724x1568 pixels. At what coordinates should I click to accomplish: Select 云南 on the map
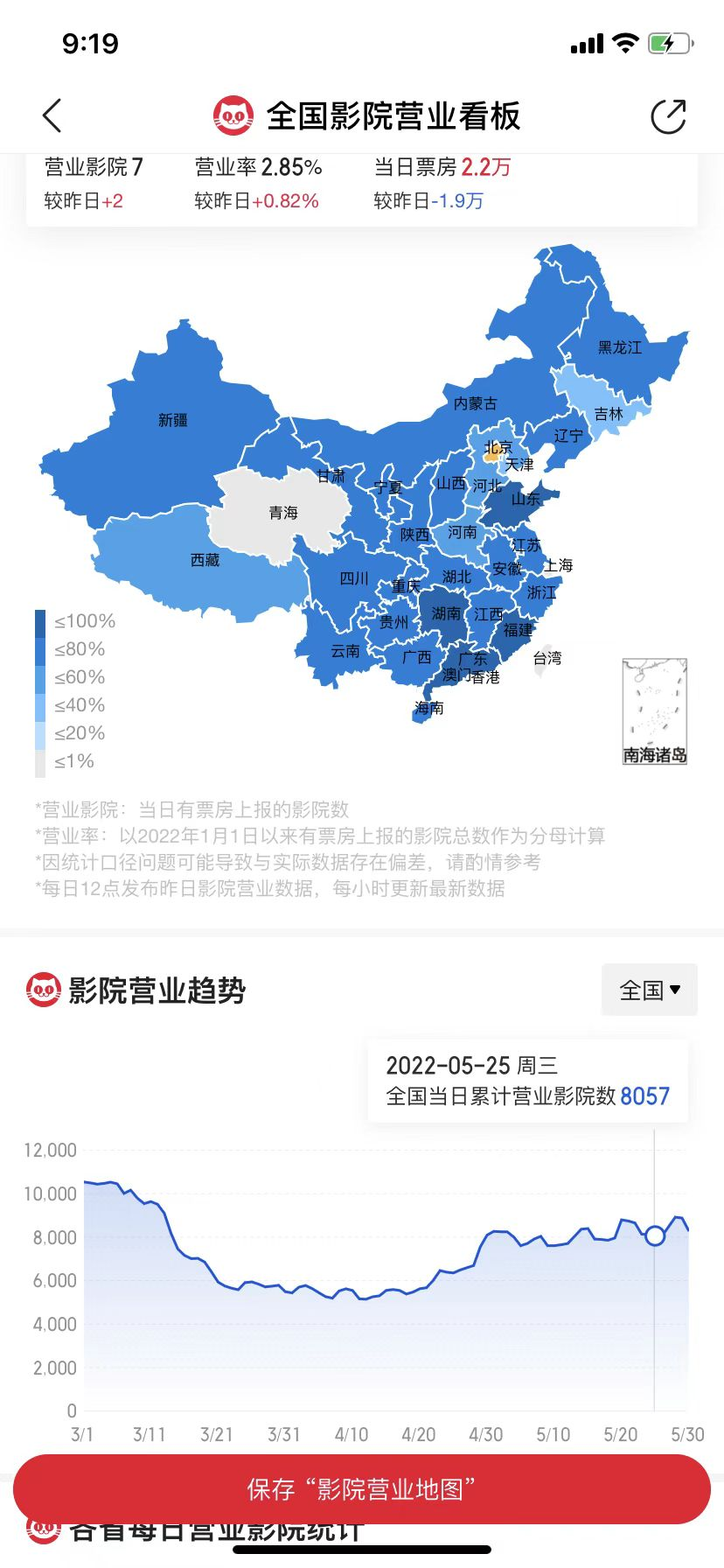click(345, 651)
